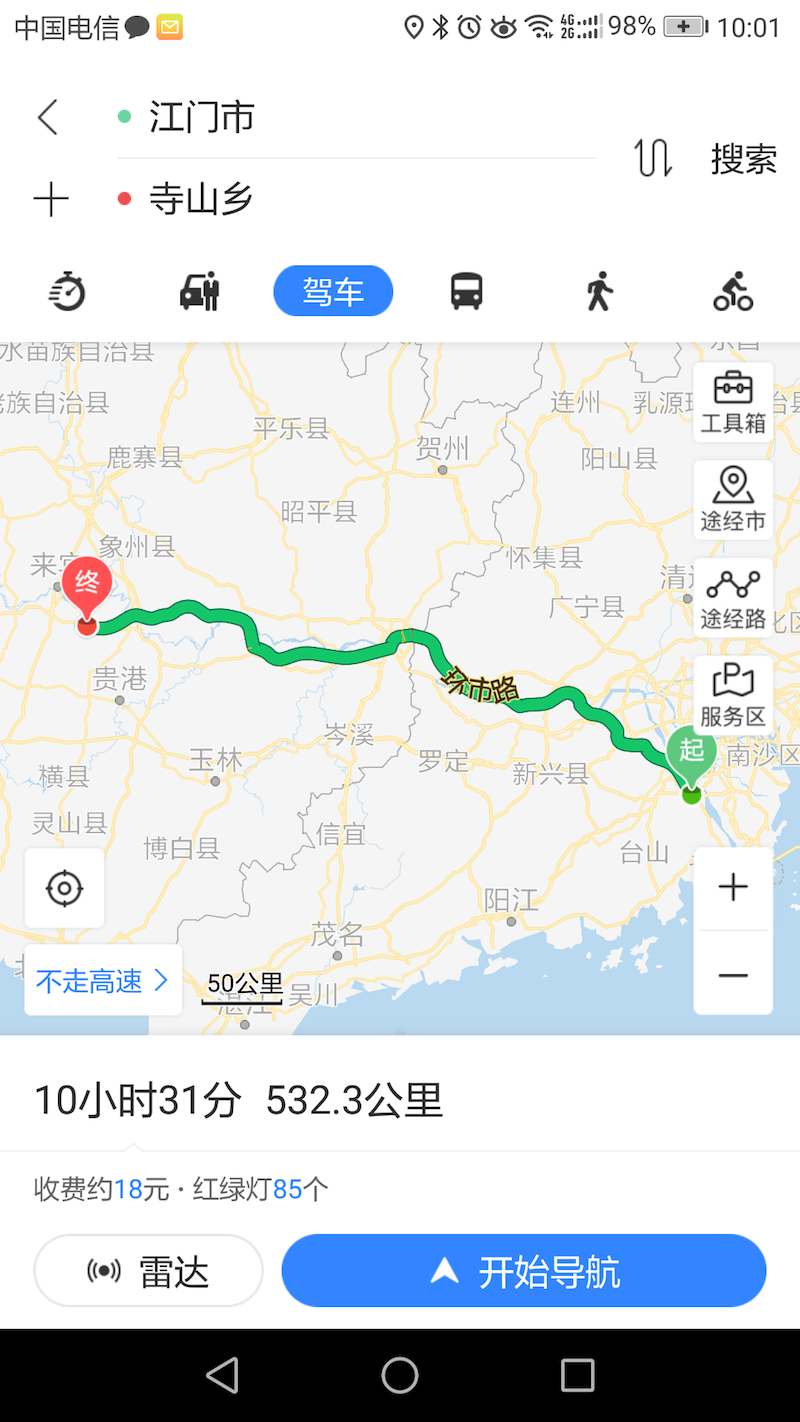Center the map on my location
This screenshot has height=1422, width=800.
click(x=65, y=888)
